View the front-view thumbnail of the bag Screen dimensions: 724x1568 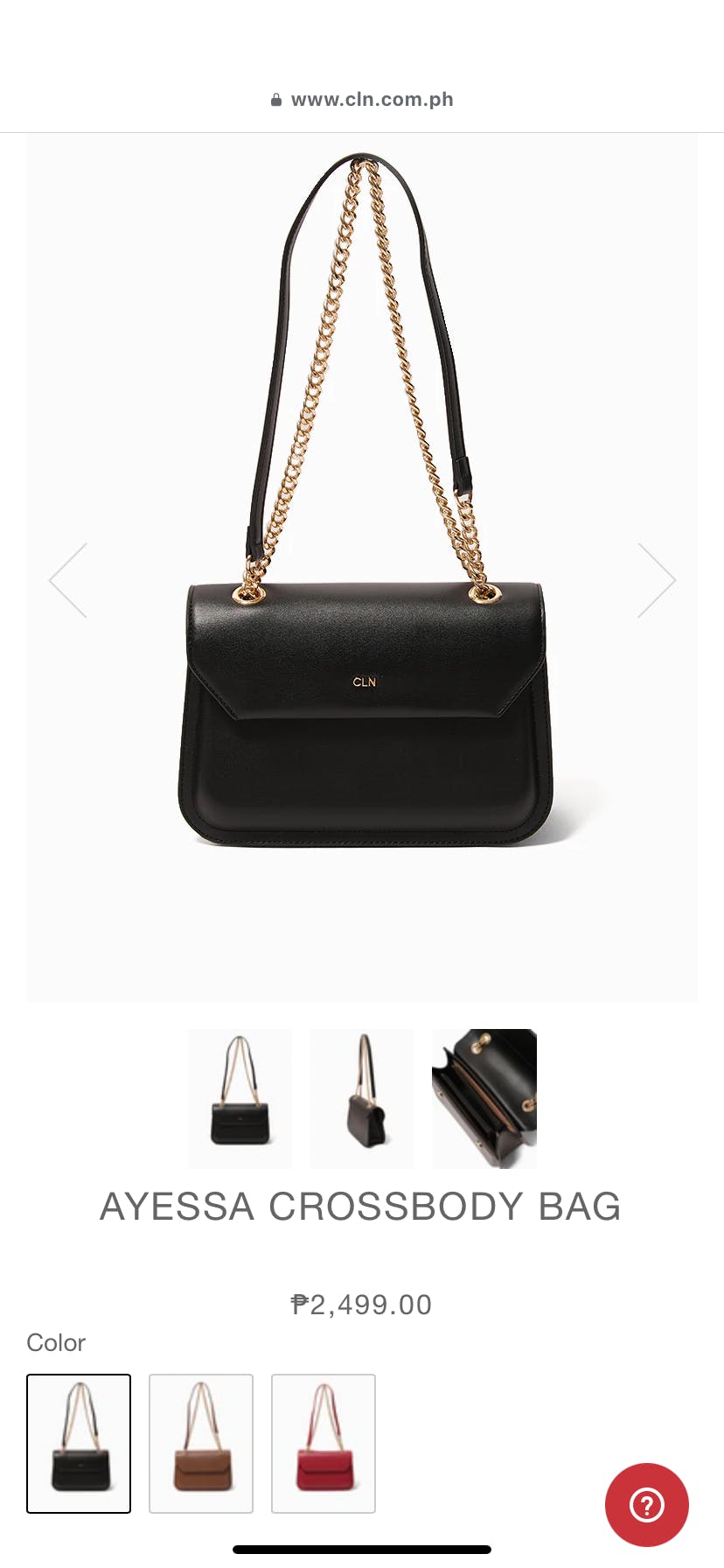click(240, 1098)
